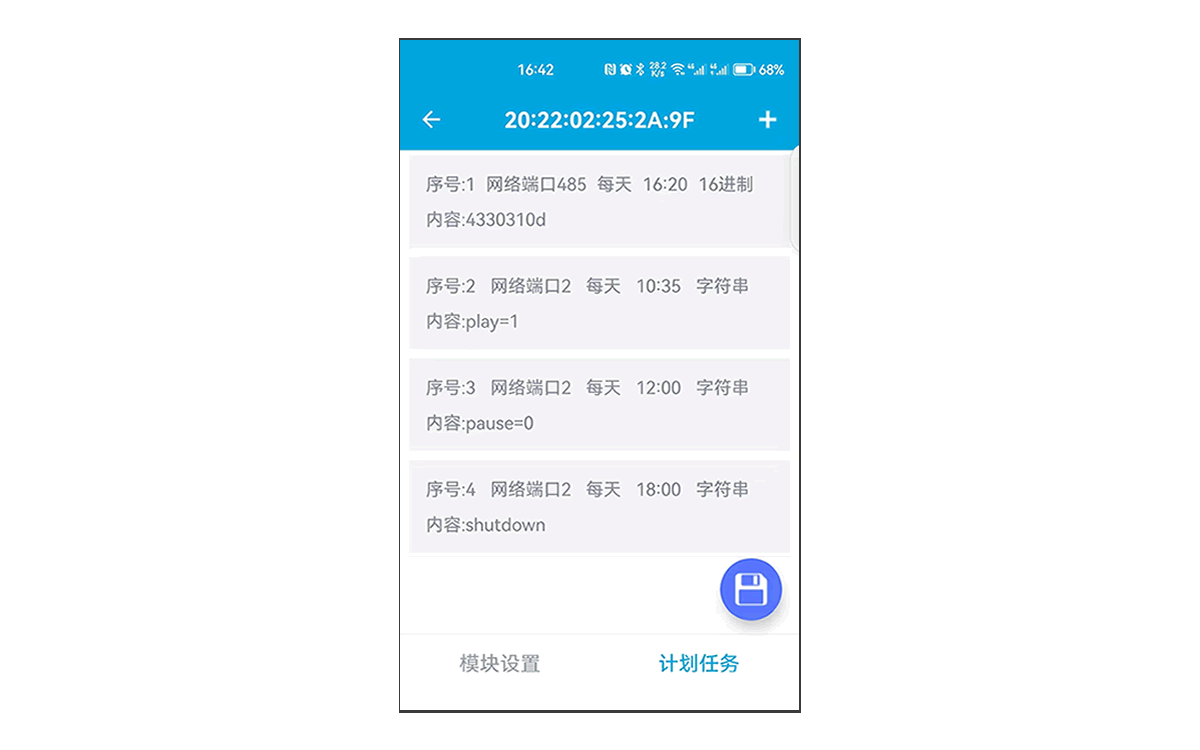
Task: Open task 4 with content shutdown
Action: click(599, 507)
